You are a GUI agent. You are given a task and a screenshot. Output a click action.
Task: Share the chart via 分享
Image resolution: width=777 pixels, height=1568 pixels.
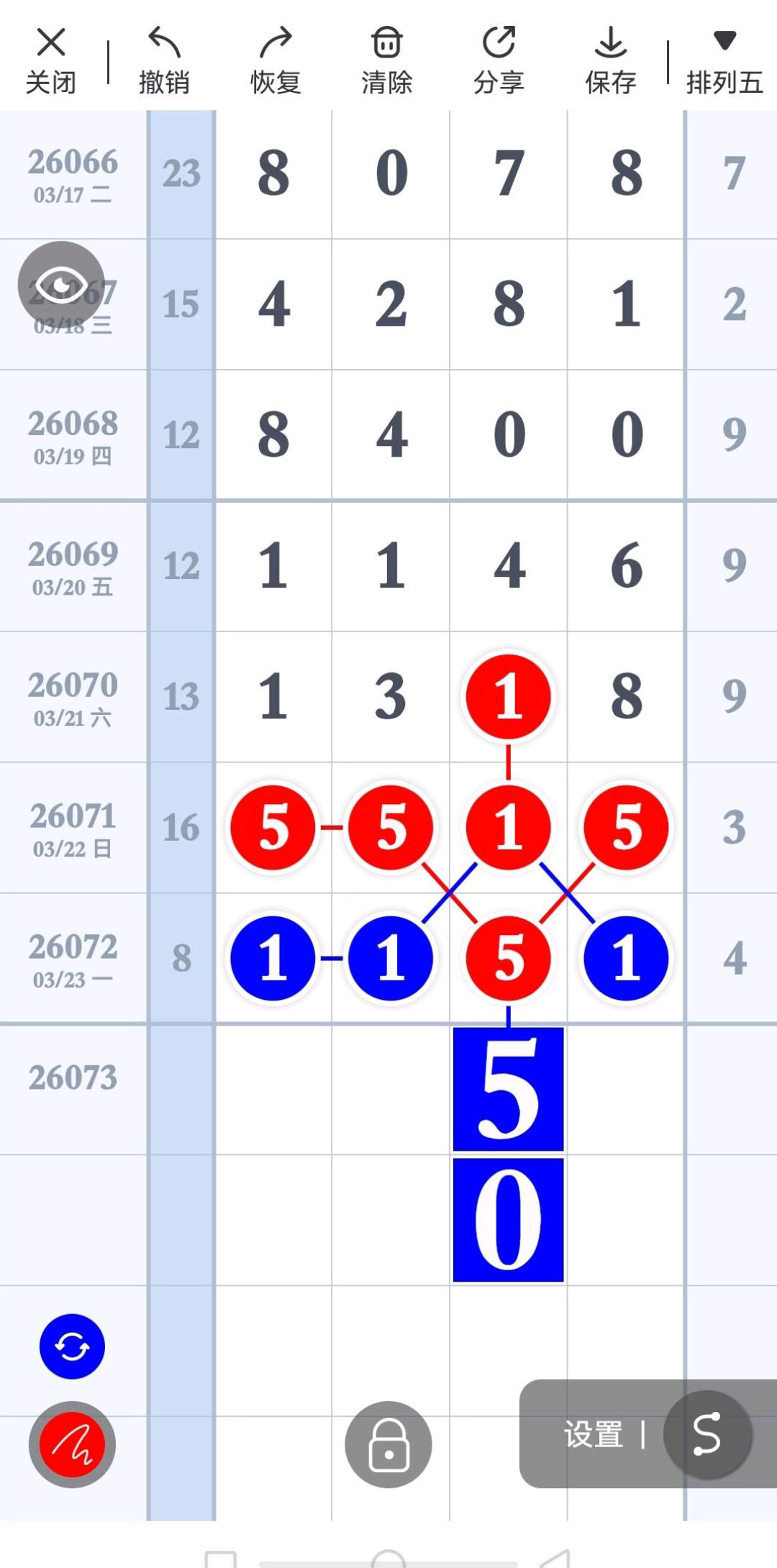pos(499,61)
